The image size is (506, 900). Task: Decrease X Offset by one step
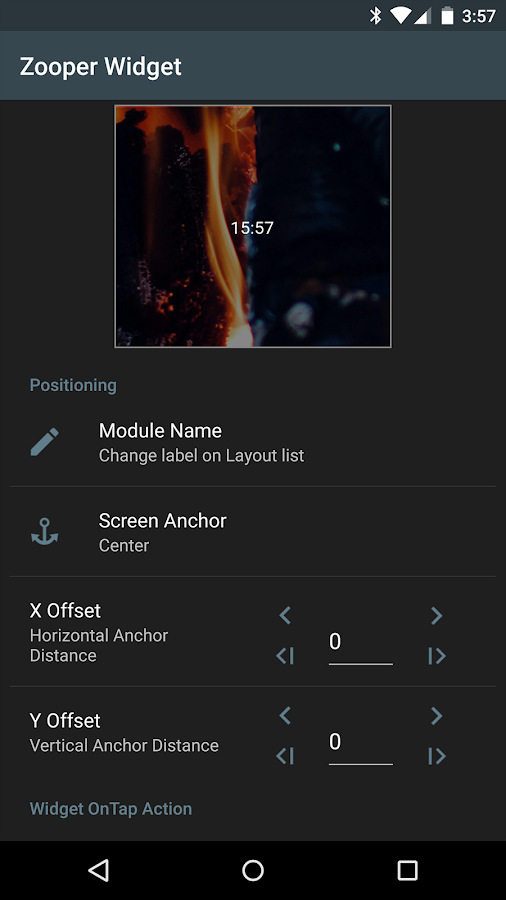click(x=285, y=615)
